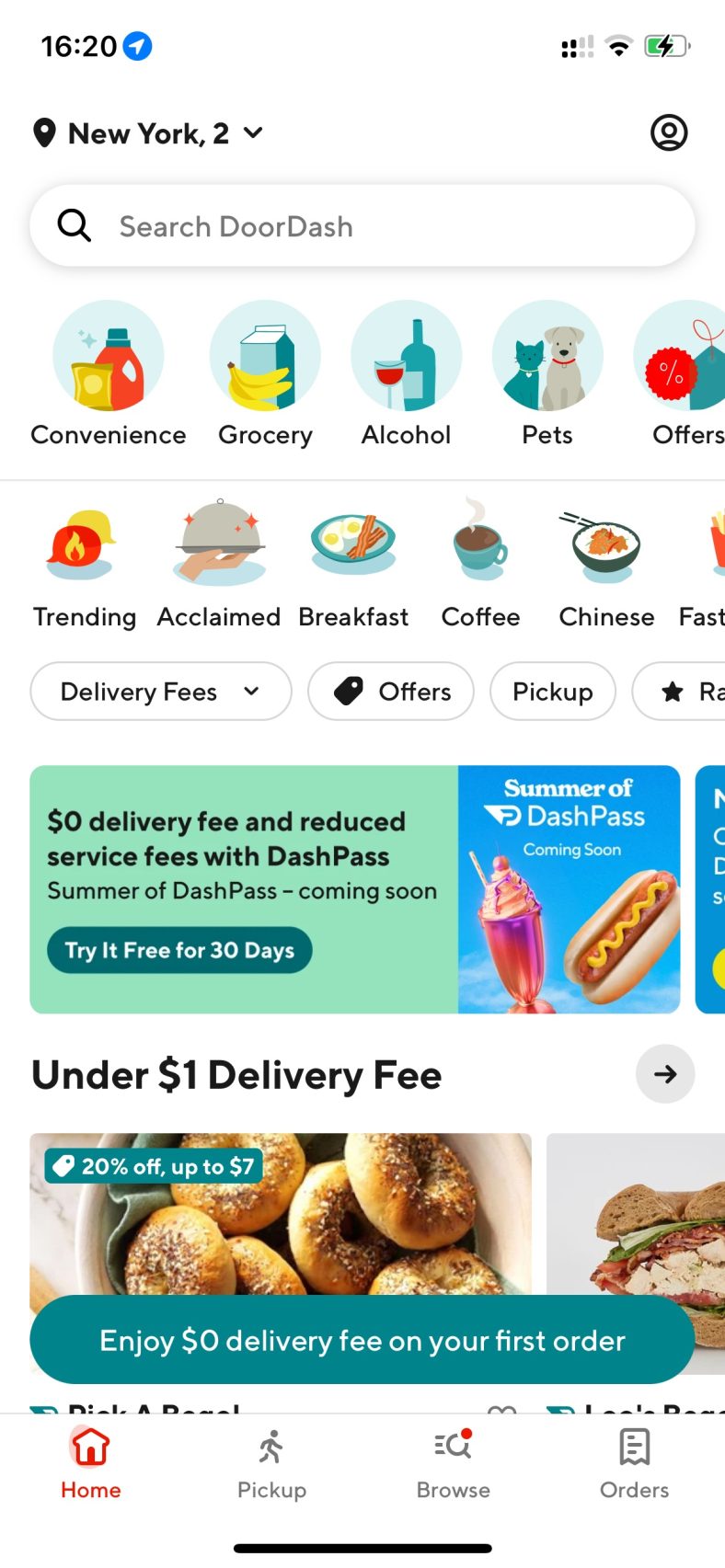
Task: Enable the Pickup filter
Action: pyautogui.click(x=553, y=691)
